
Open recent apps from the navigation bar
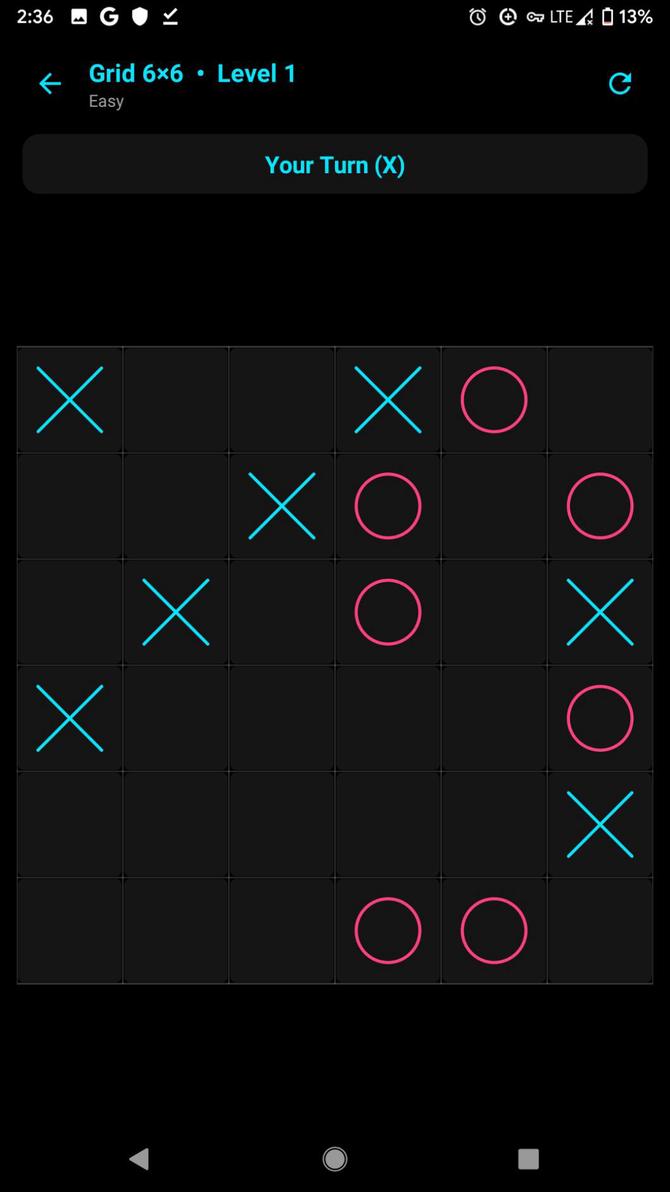(528, 1159)
